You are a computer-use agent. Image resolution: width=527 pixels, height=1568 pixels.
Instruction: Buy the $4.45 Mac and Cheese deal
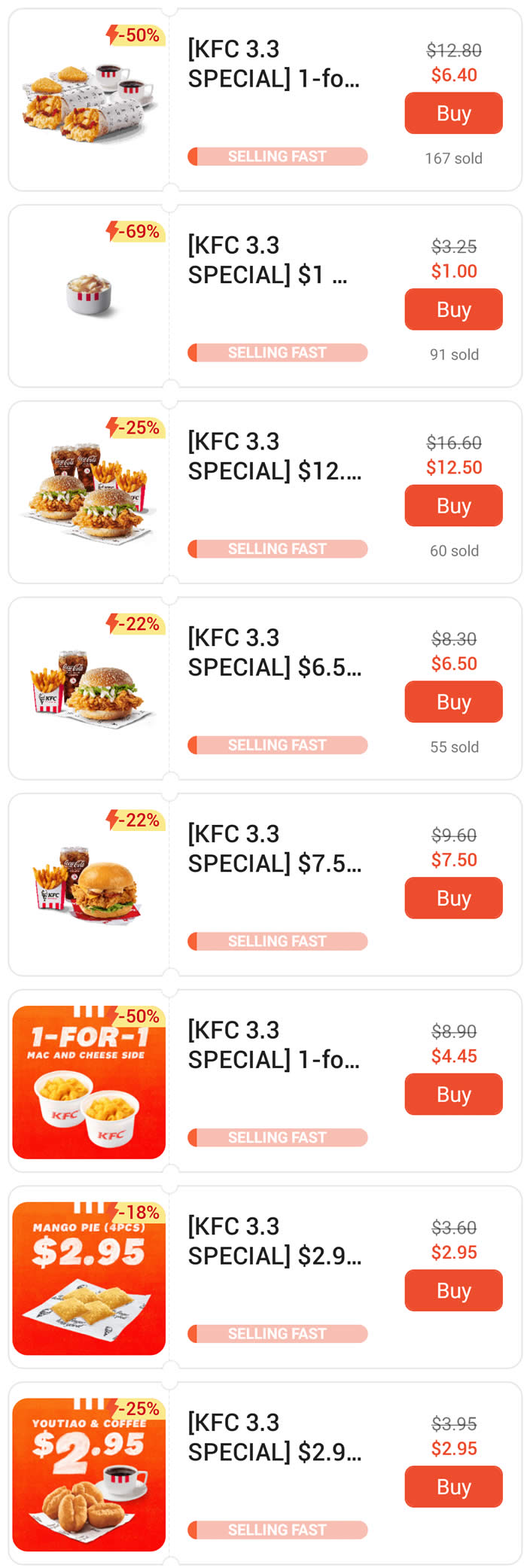click(453, 1094)
